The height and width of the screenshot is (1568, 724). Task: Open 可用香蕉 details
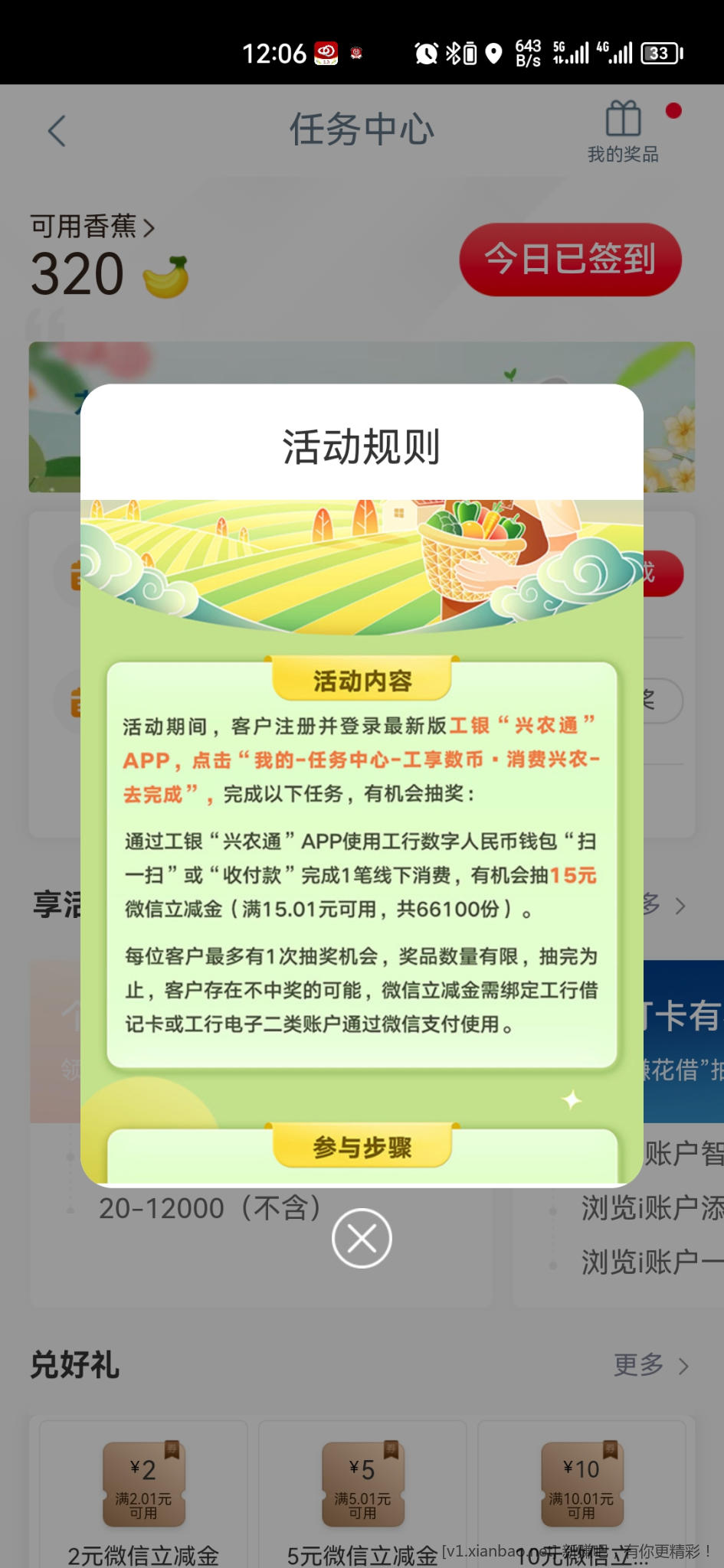point(93,227)
